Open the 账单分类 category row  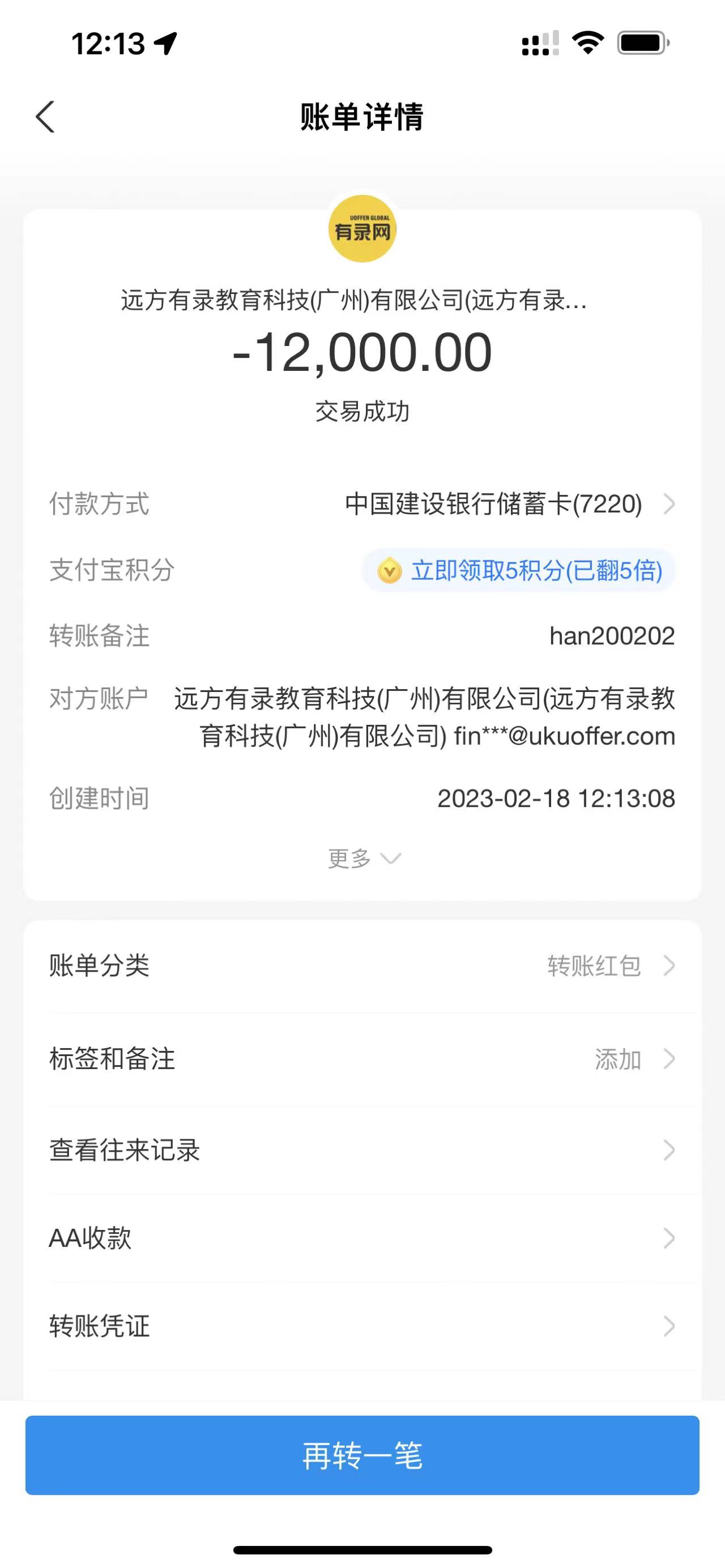click(362, 965)
